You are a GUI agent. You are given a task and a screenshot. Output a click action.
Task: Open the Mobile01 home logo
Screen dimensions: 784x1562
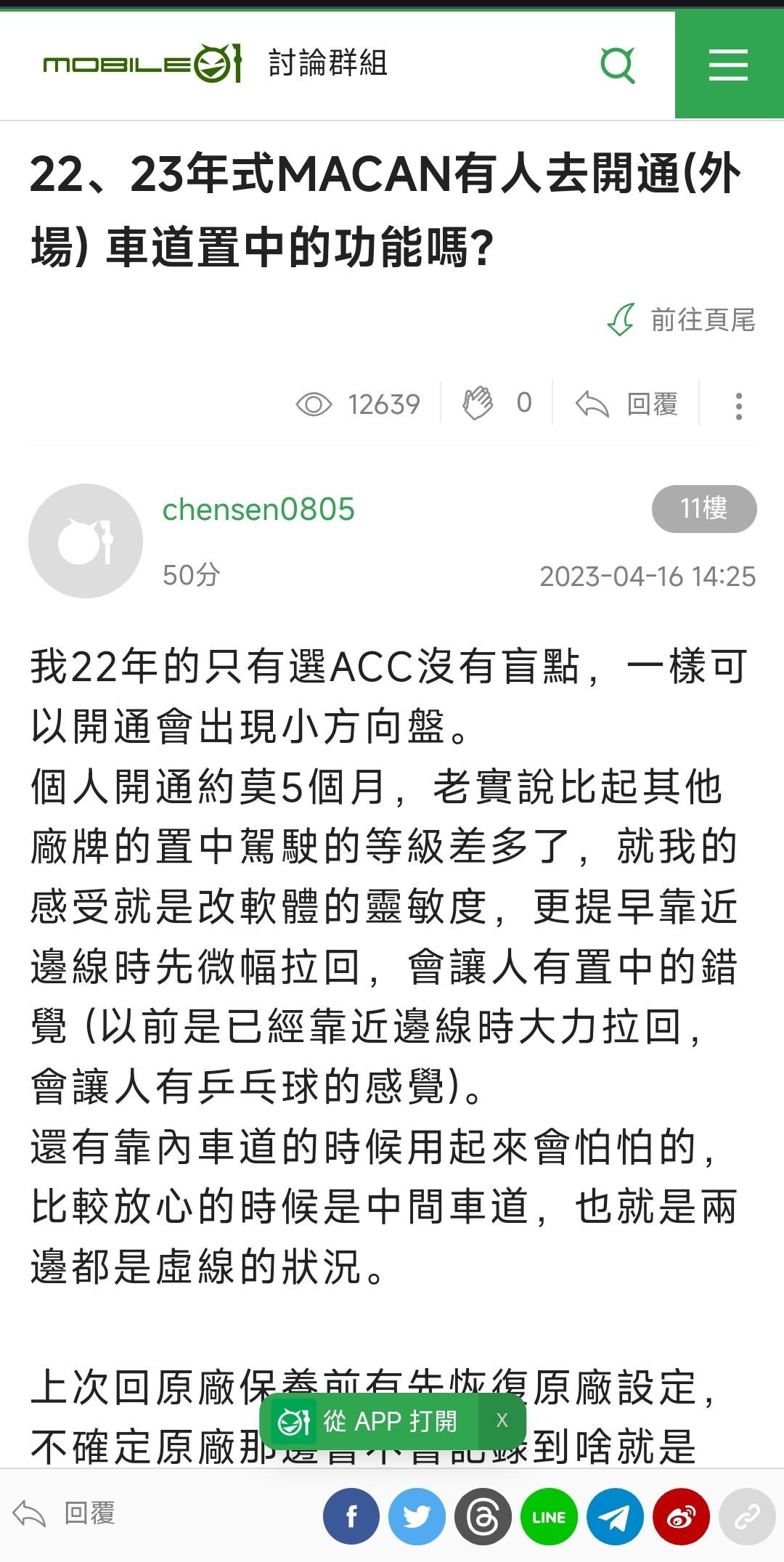(x=142, y=64)
